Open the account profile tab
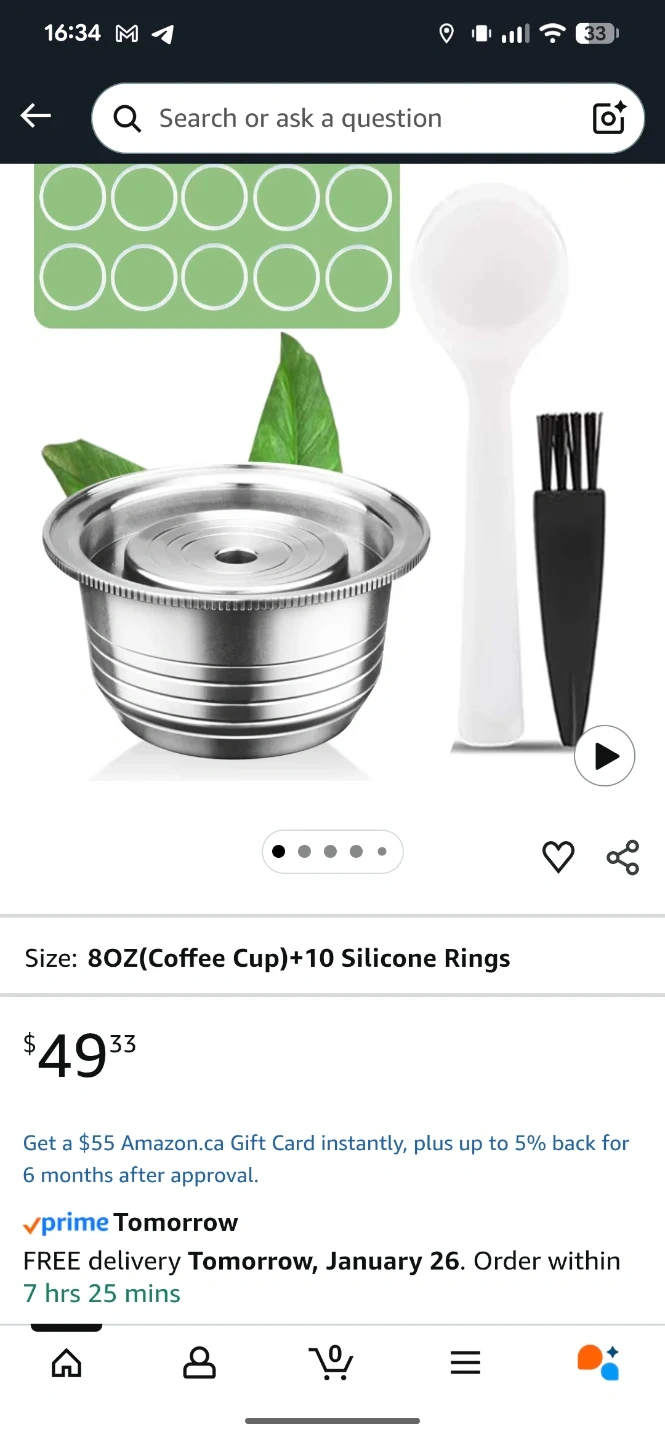Viewport: 665px width, 1440px height. [x=199, y=1362]
